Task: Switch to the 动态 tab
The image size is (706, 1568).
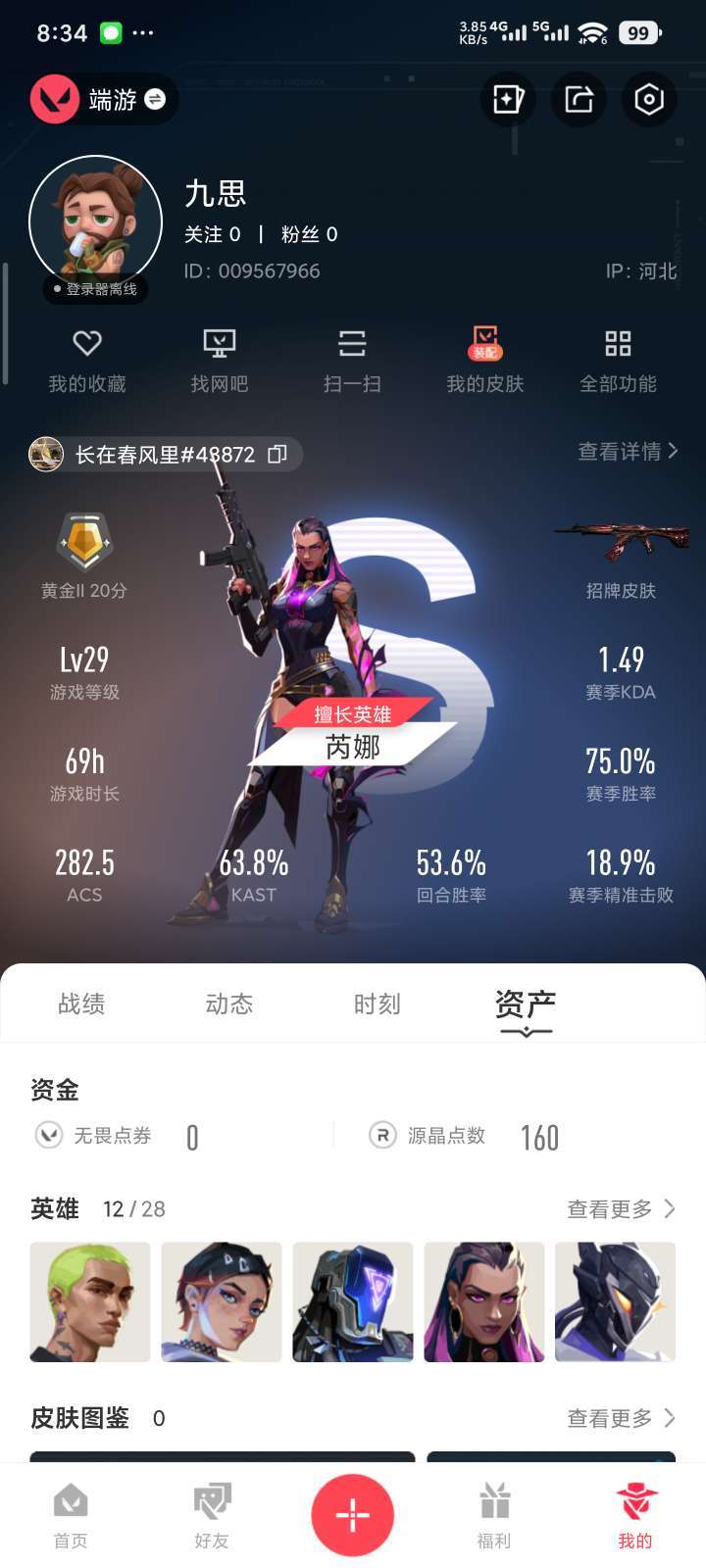Action: [x=229, y=1004]
